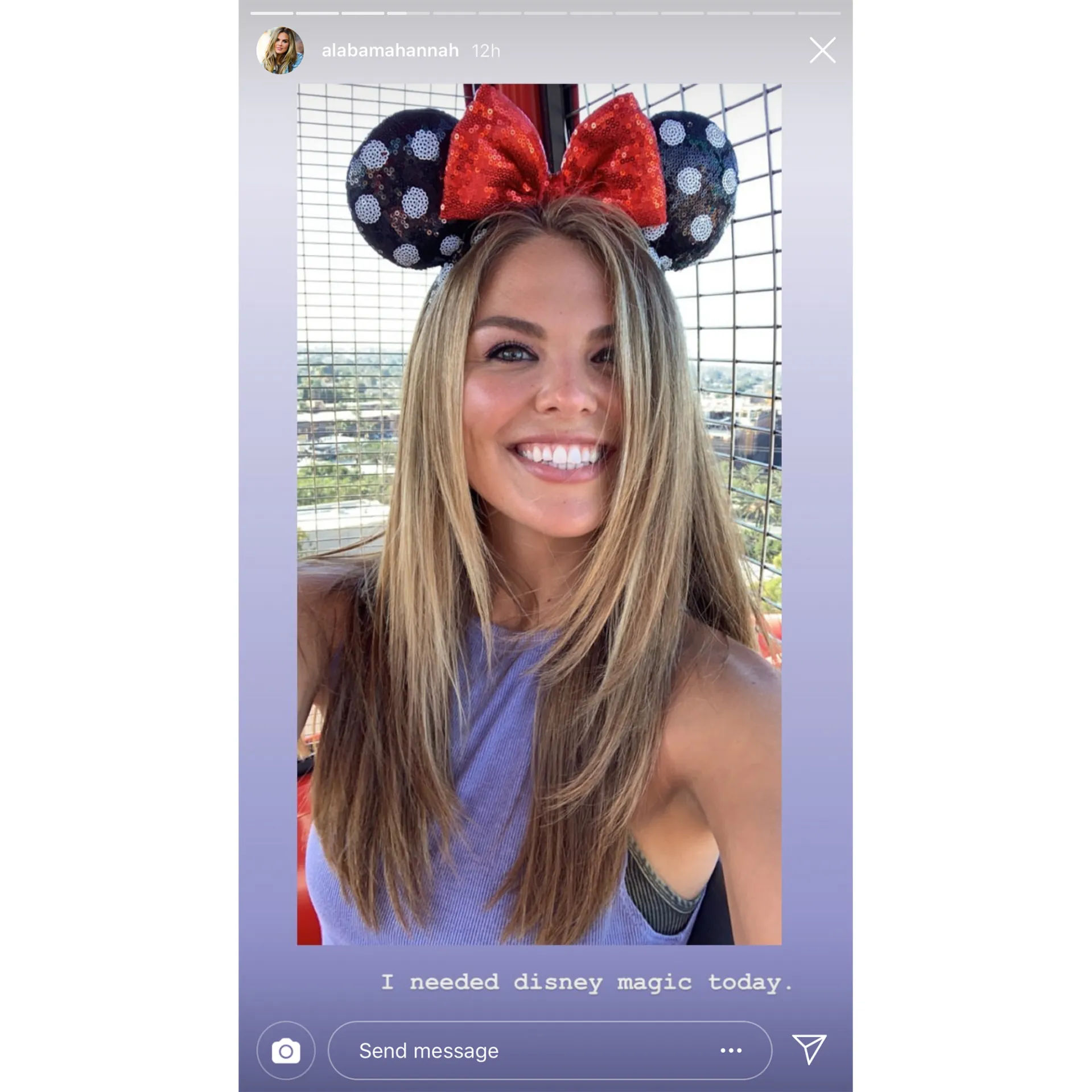The width and height of the screenshot is (1092, 1092).
Task: Open the three-dot more options
Action: coord(731,1050)
